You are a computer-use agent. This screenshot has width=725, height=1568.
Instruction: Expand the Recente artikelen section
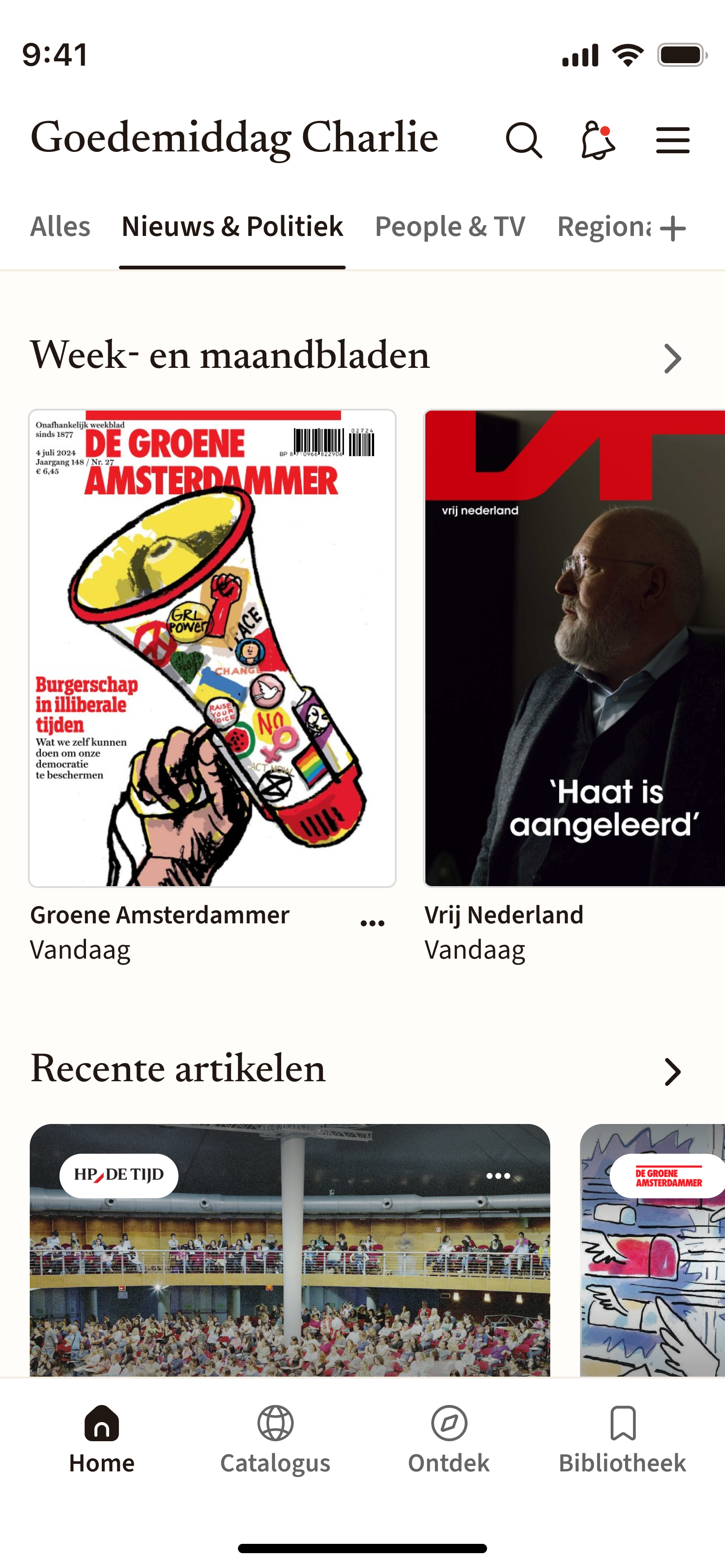point(672,1072)
